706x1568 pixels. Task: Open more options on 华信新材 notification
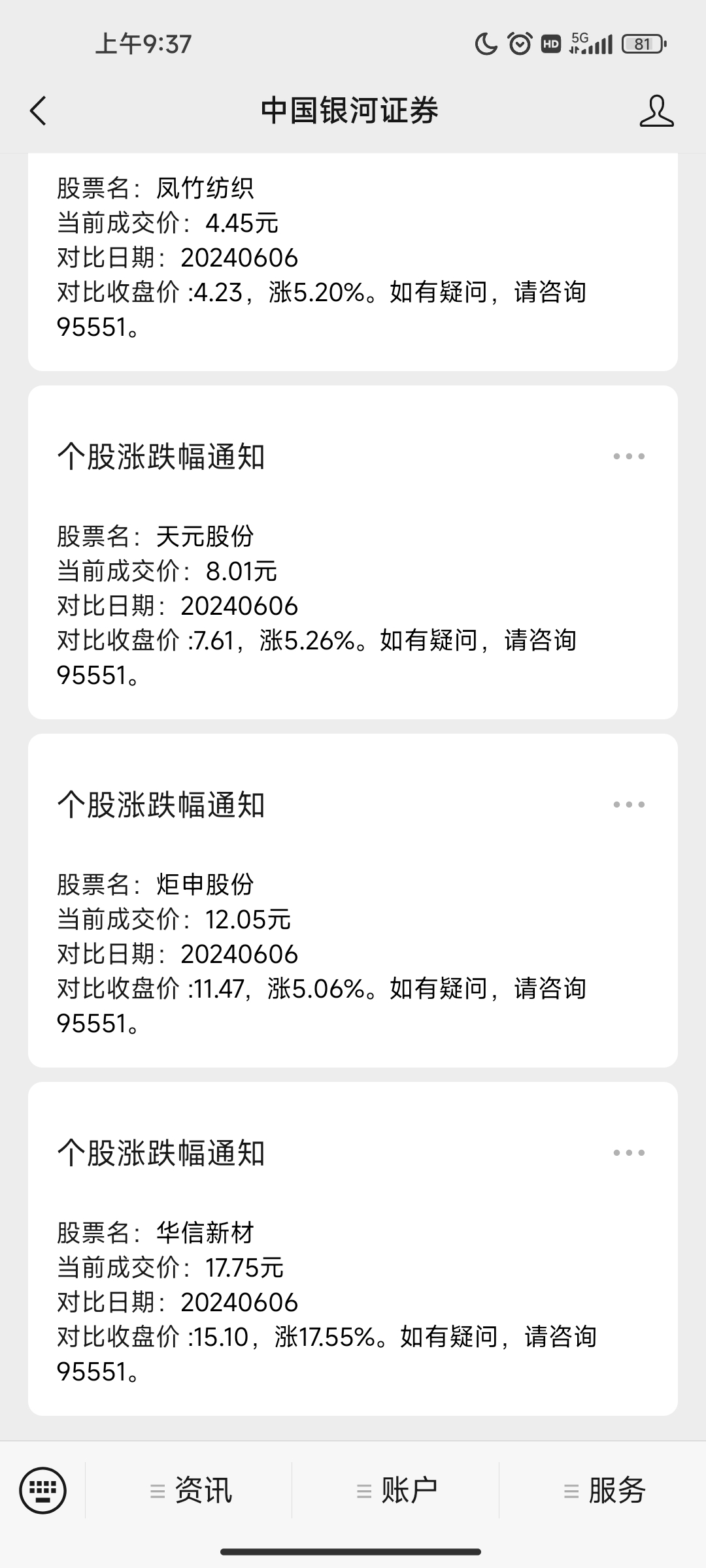(x=629, y=1153)
